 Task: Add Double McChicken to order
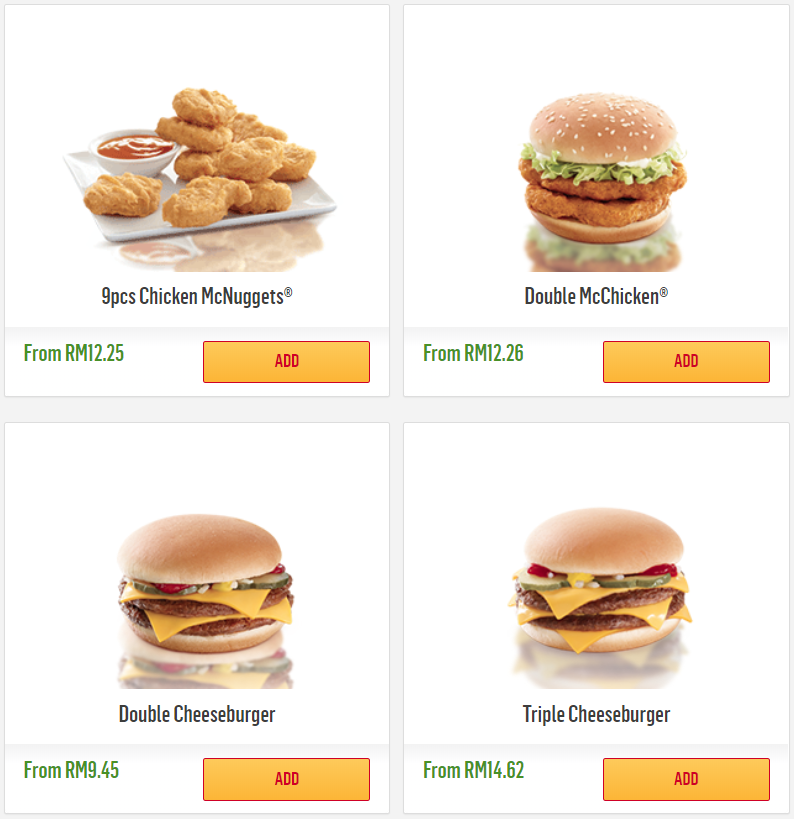click(686, 362)
